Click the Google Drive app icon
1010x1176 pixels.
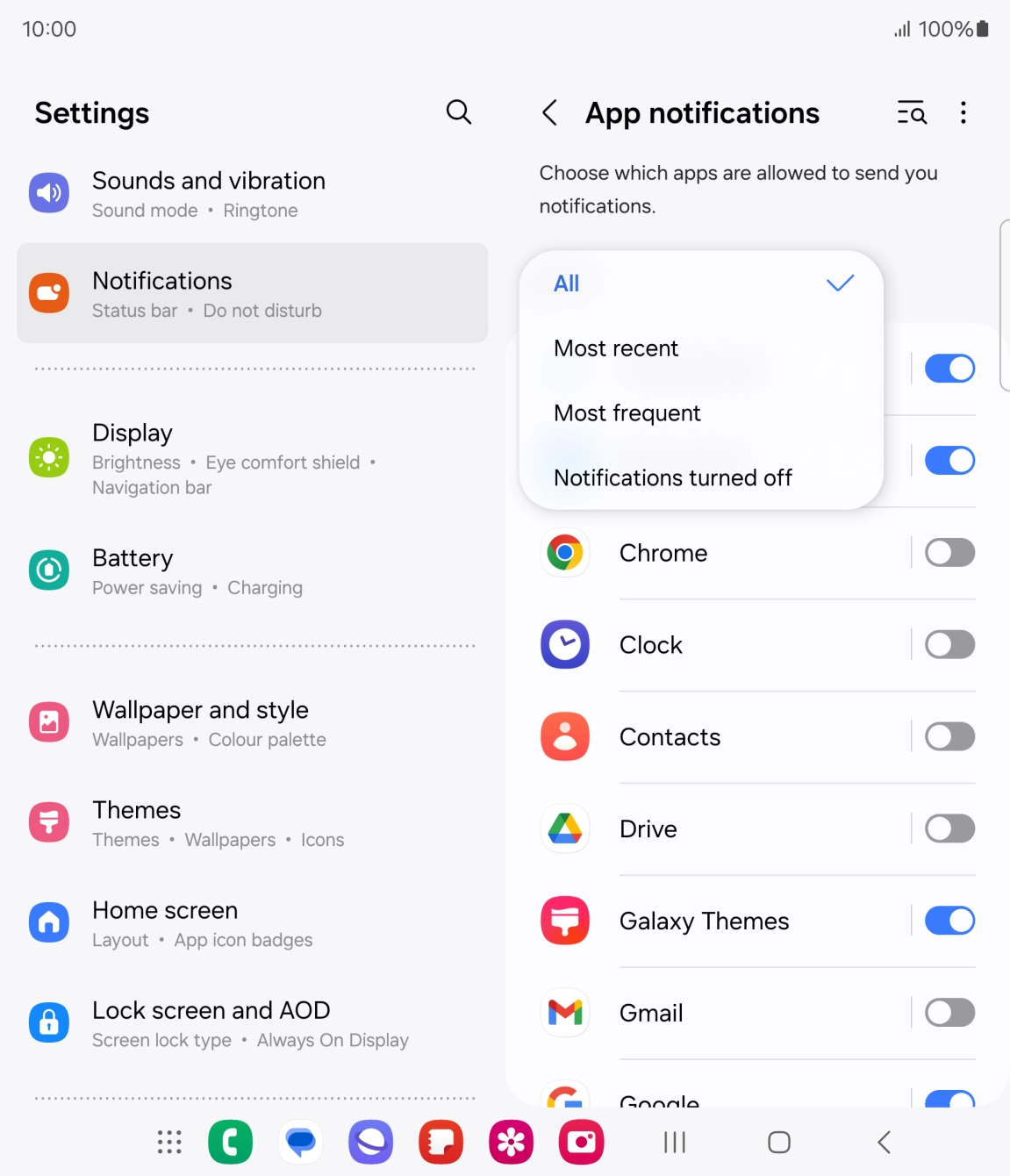[x=564, y=828]
